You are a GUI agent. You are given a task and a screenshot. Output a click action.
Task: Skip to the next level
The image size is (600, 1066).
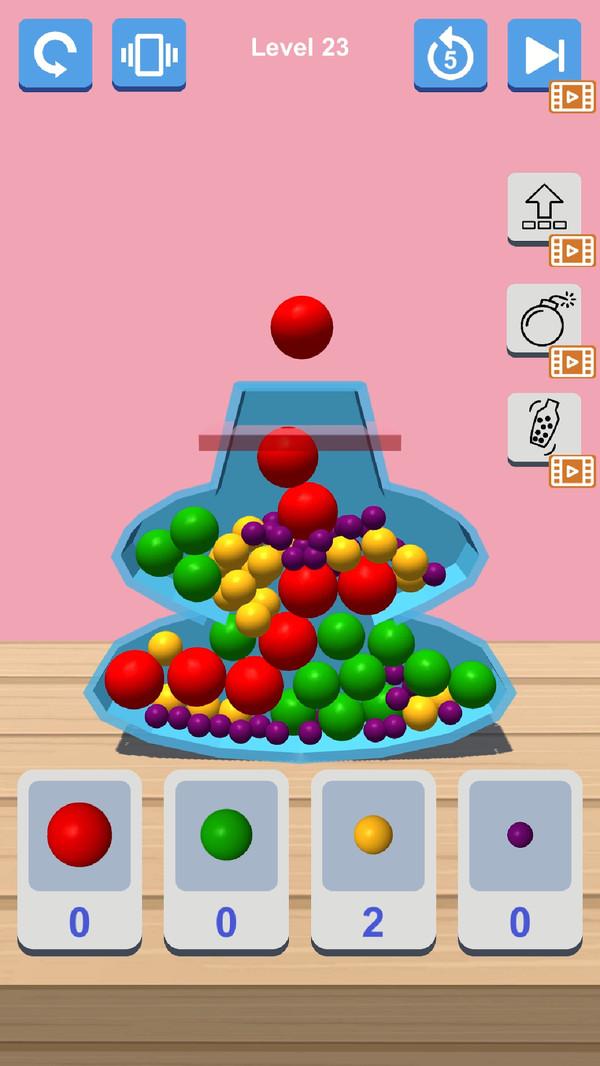[543, 54]
